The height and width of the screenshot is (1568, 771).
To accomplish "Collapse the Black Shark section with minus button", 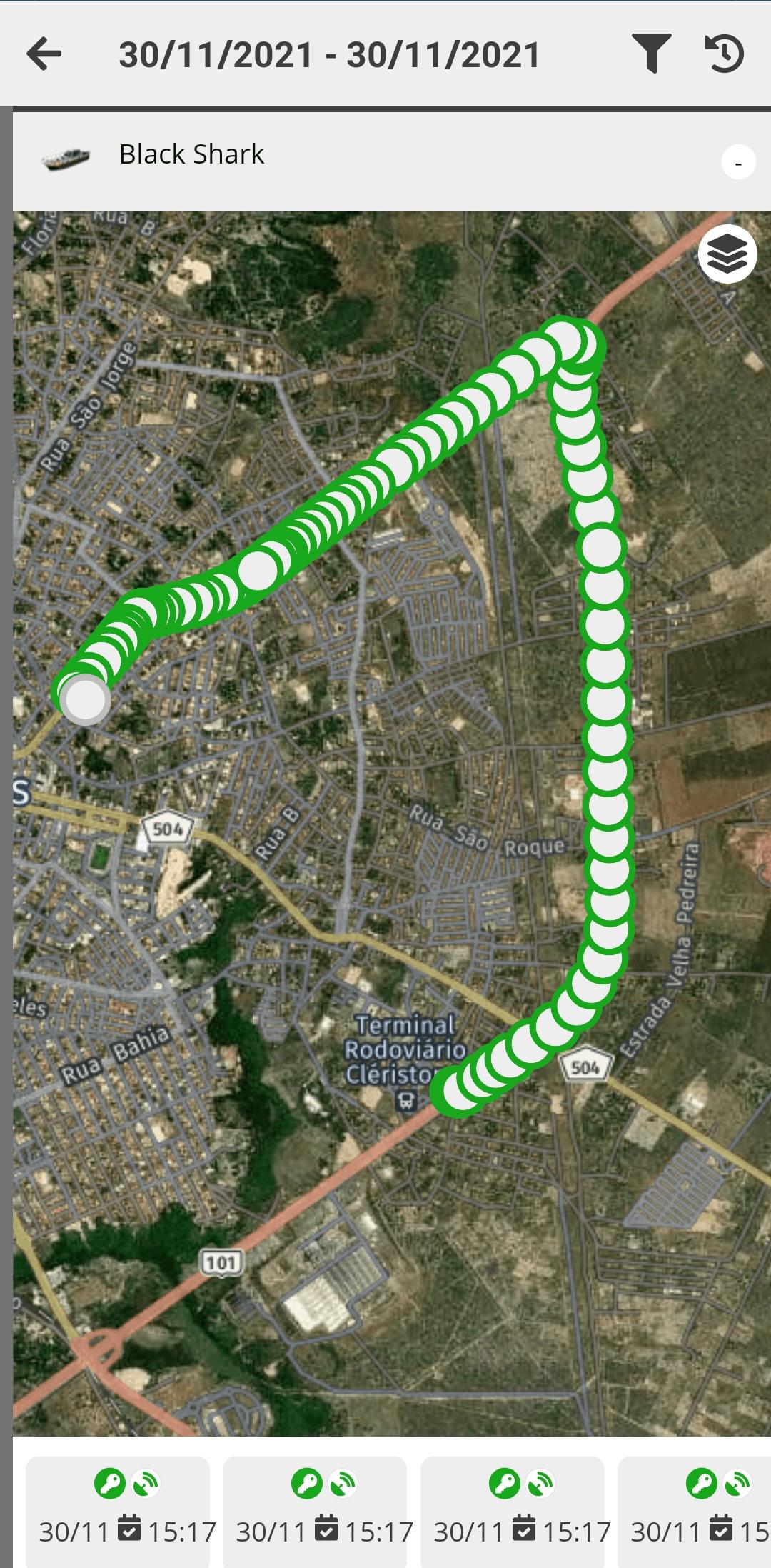I will click(x=738, y=162).
